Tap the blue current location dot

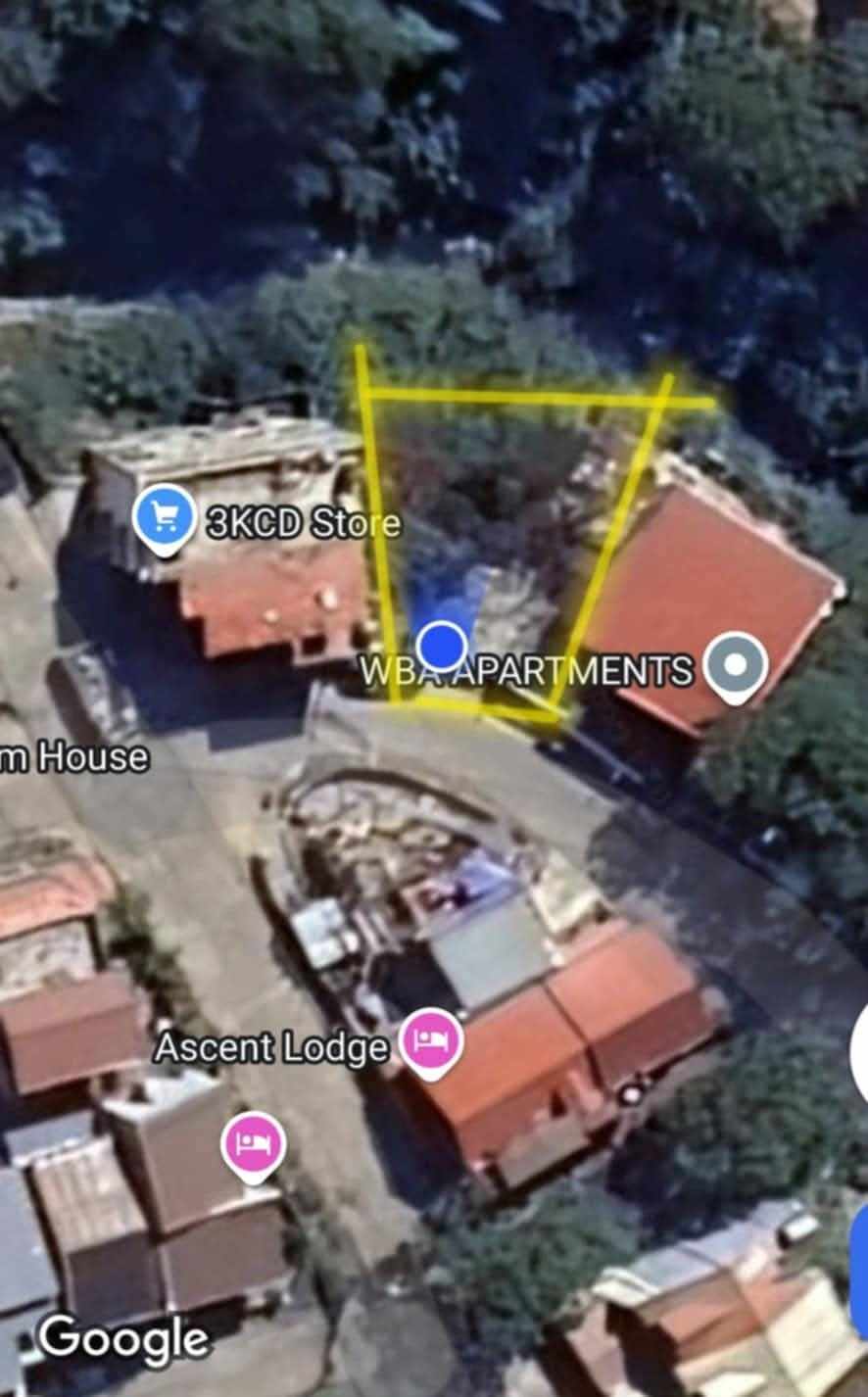click(x=442, y=647)
